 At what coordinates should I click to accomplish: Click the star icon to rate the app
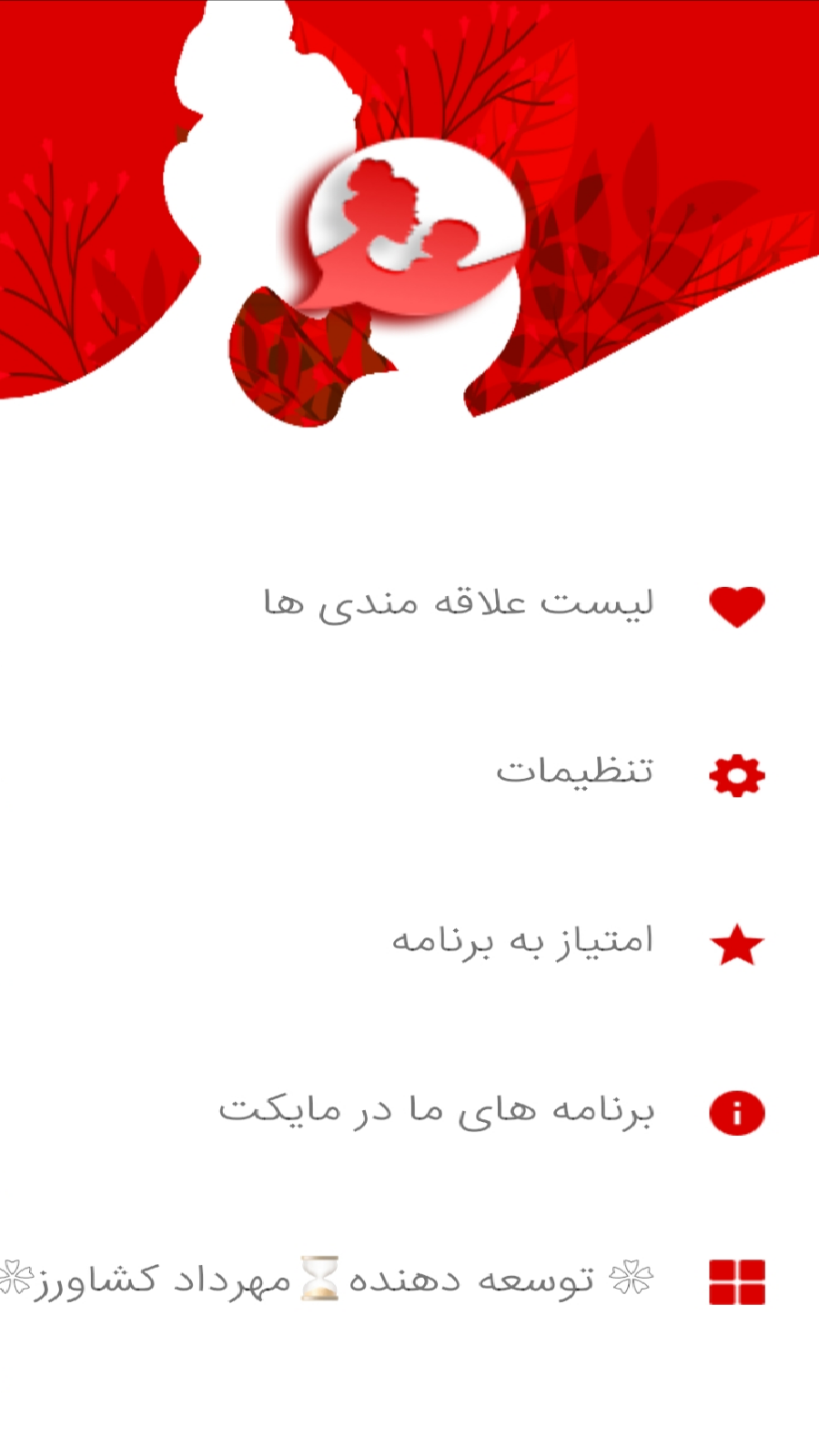pos(737,945)
